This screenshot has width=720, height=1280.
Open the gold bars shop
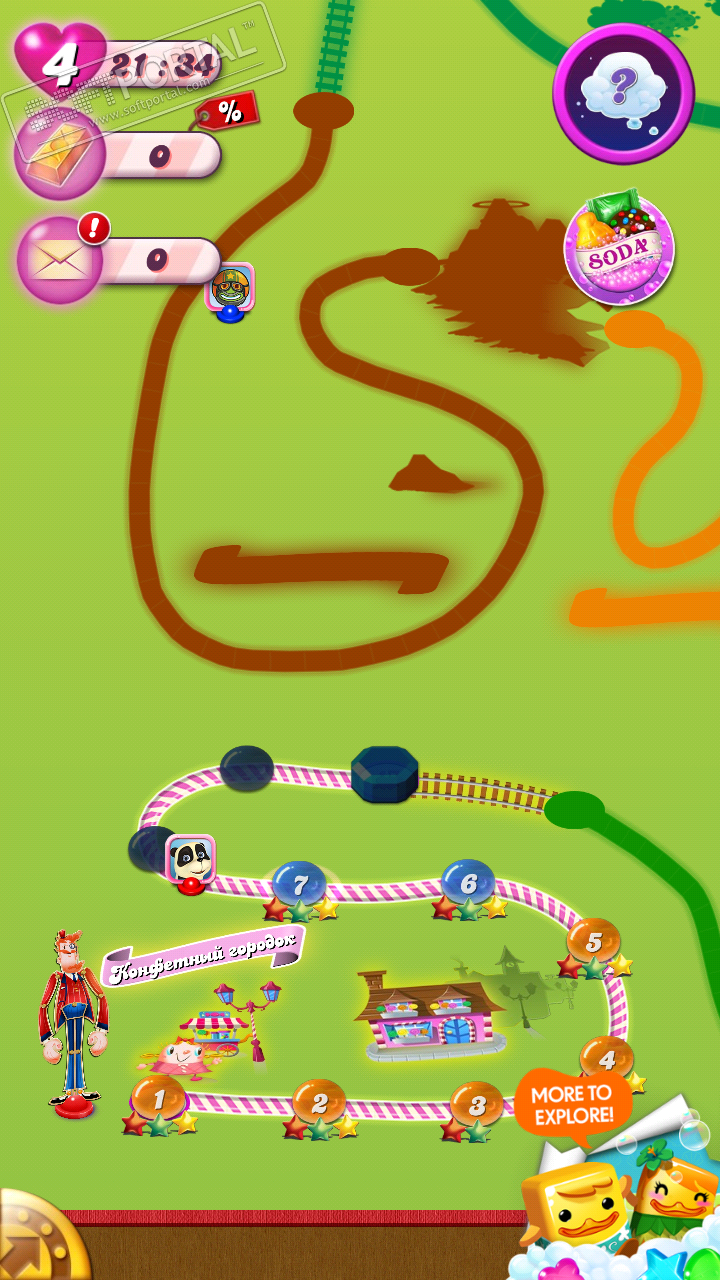point(62,155)
